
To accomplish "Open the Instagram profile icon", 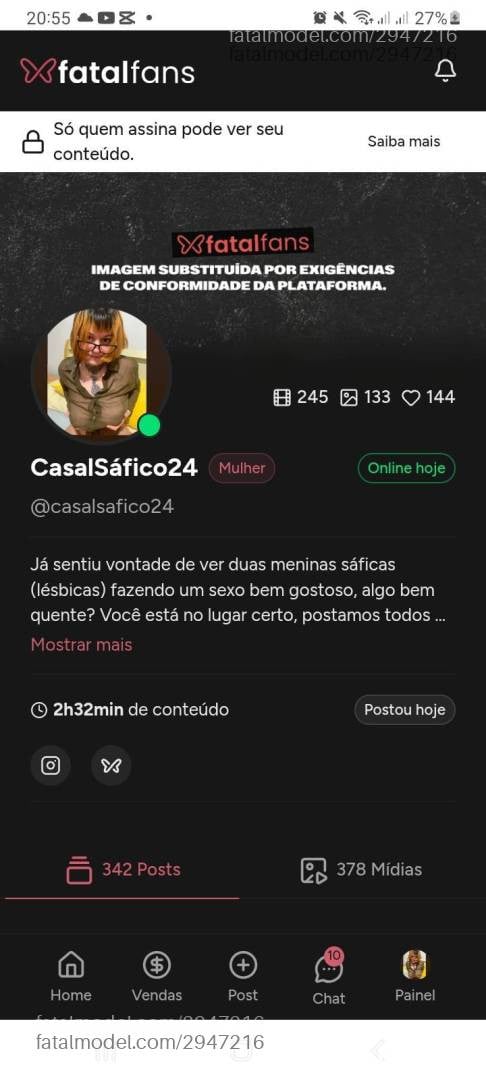I will 50,765.
